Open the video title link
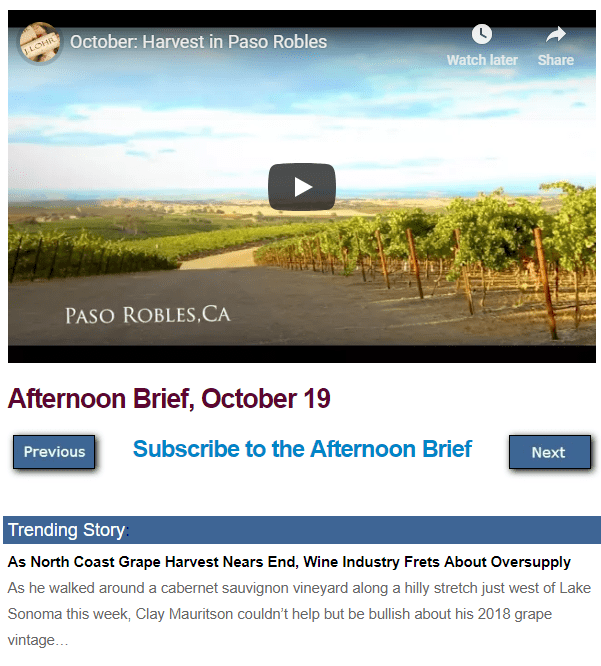601x666 pixels. (x=198, y=42)
